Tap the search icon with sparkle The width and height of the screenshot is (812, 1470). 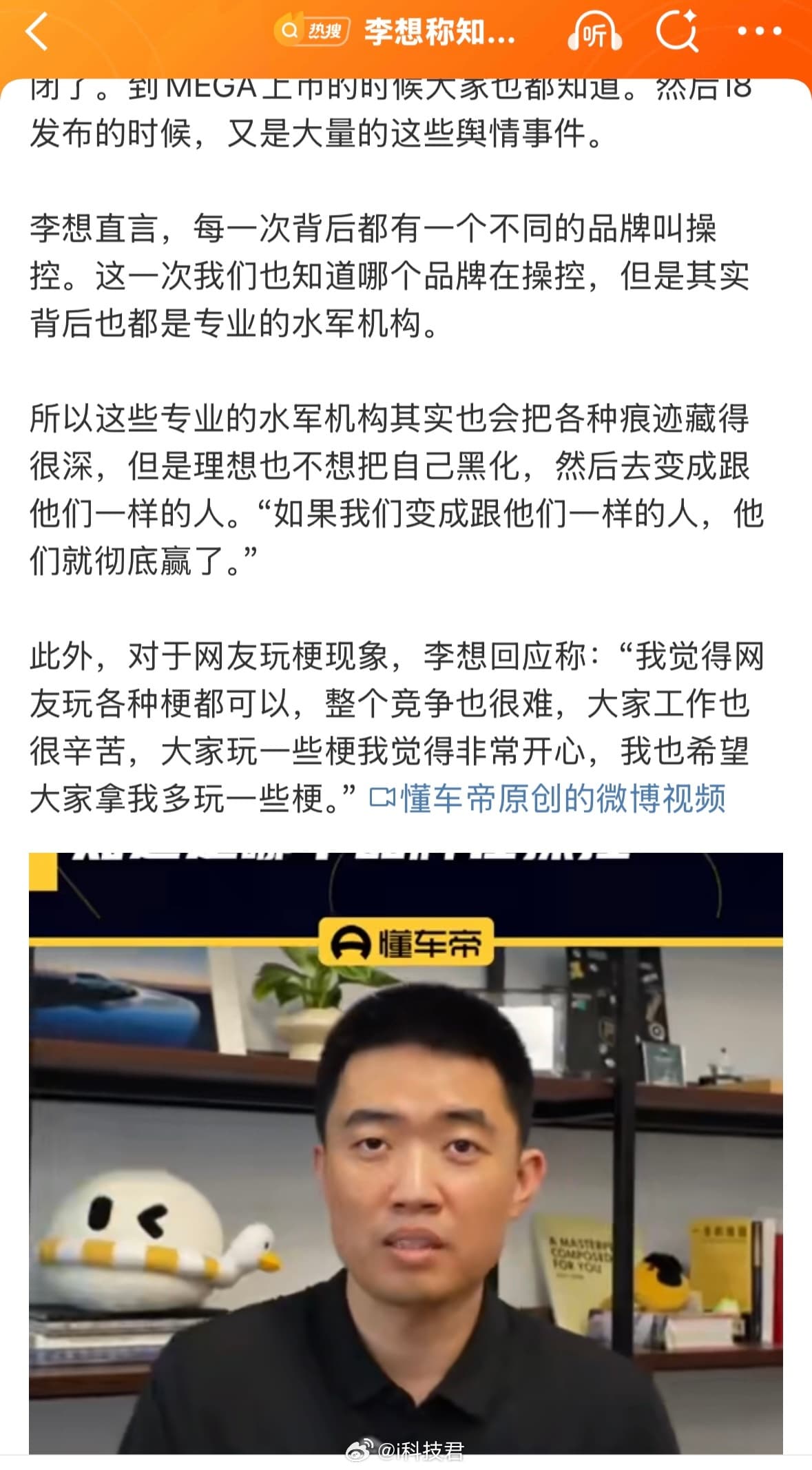(x=678, y=32)
